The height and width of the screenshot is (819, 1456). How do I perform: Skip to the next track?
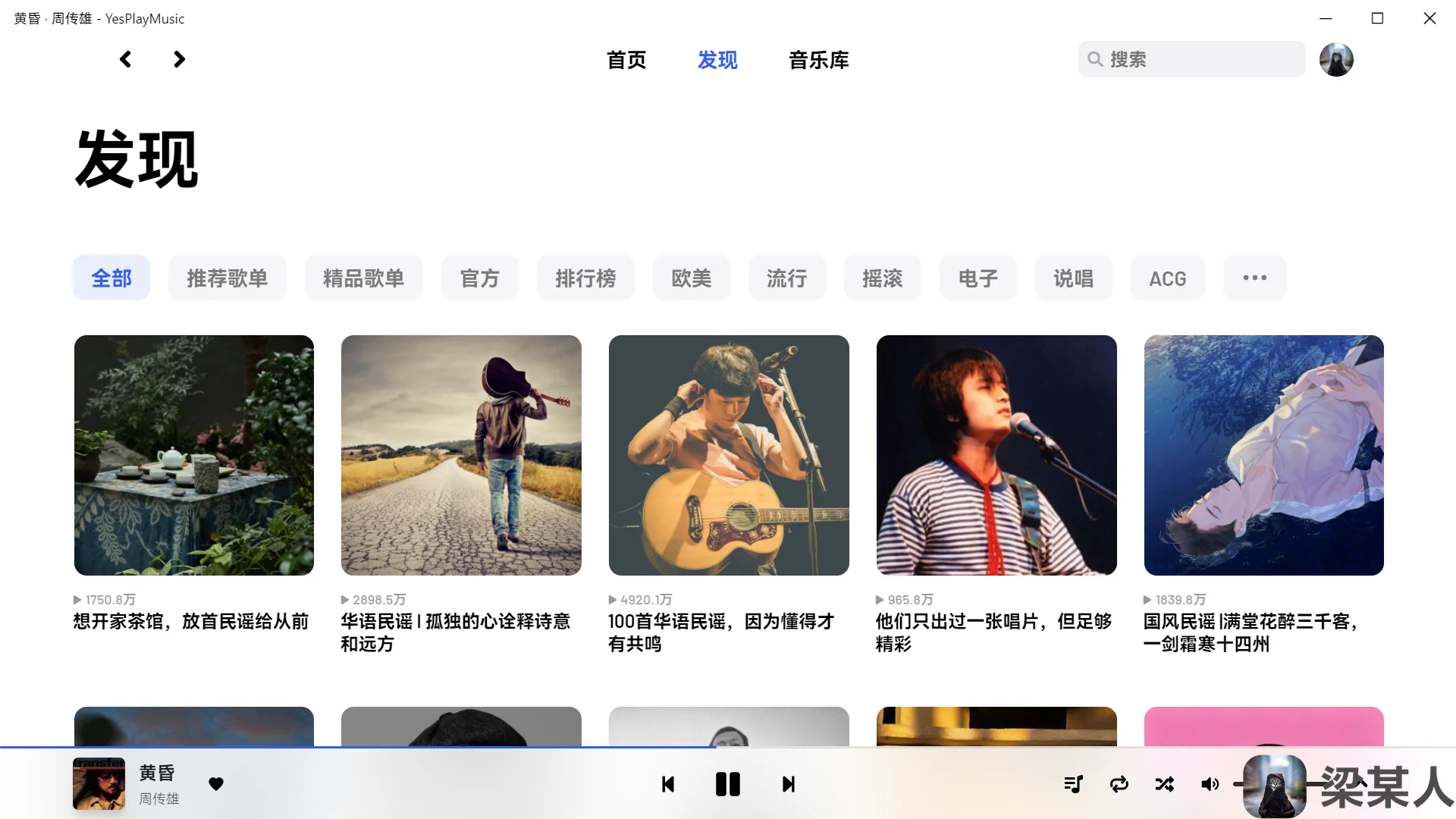tap(789, 784)
